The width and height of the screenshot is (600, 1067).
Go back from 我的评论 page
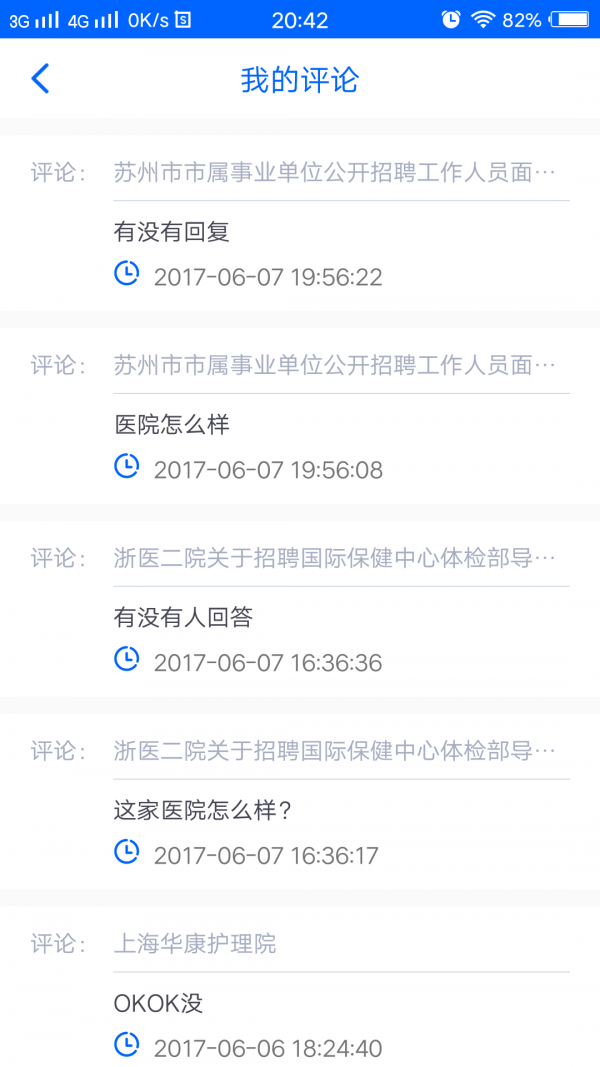[x=40, y=79]
